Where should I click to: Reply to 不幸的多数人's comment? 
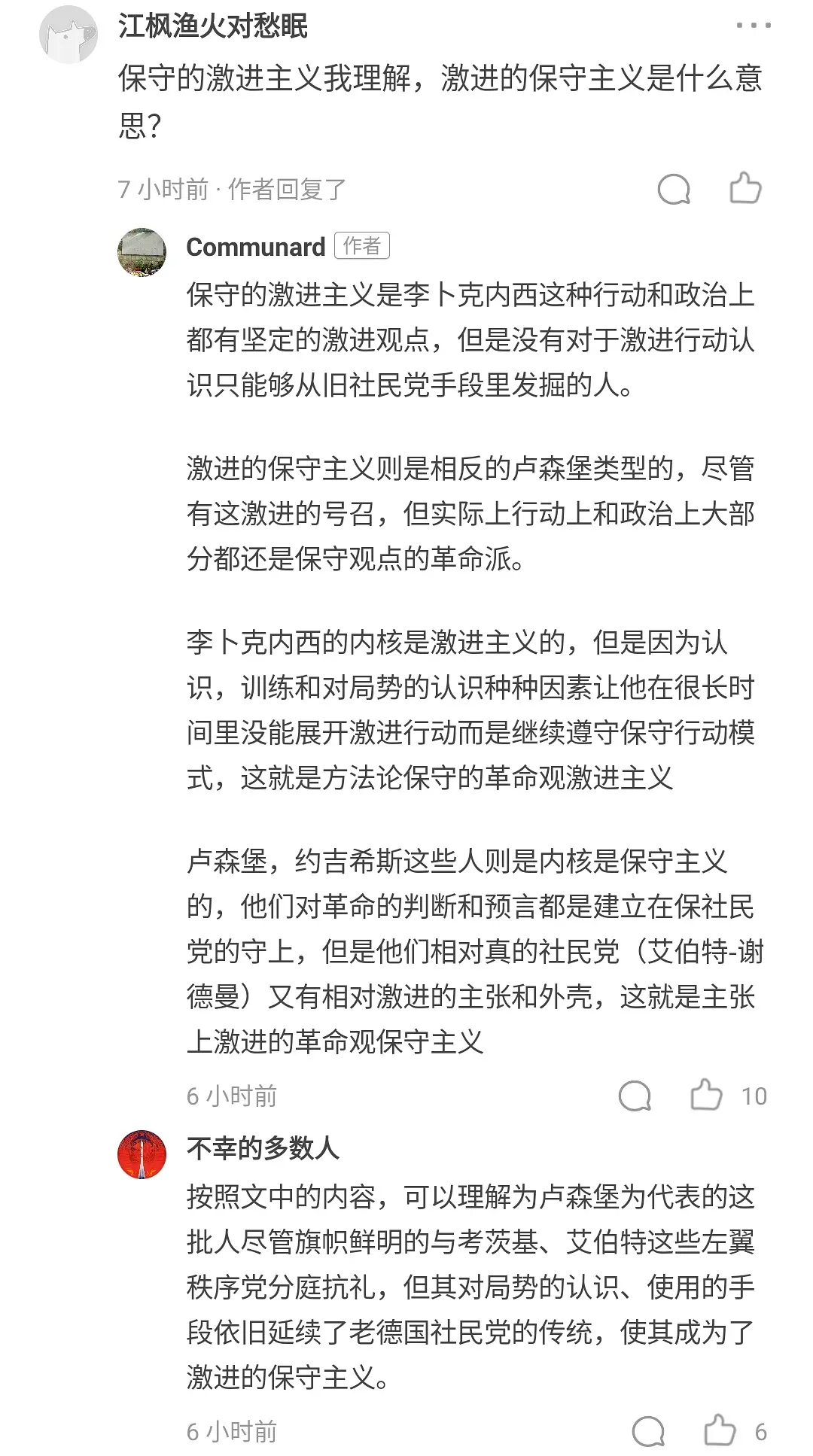[x=648, y=1431]
